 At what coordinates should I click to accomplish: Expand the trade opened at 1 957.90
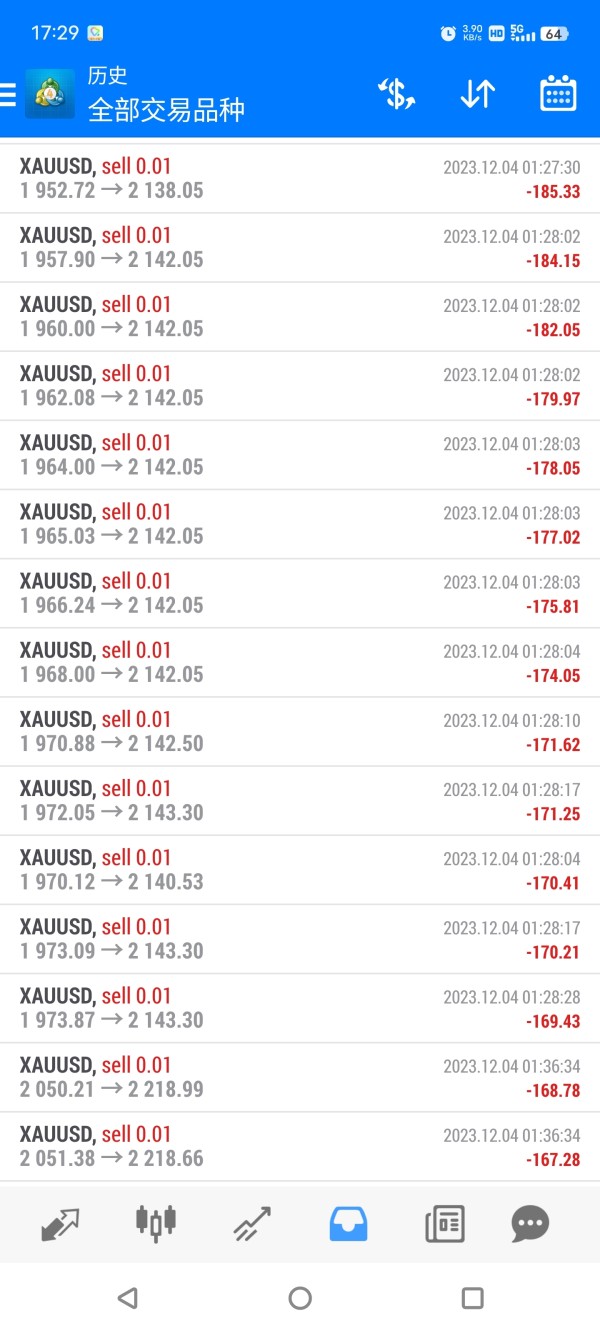tap(300, 248)
